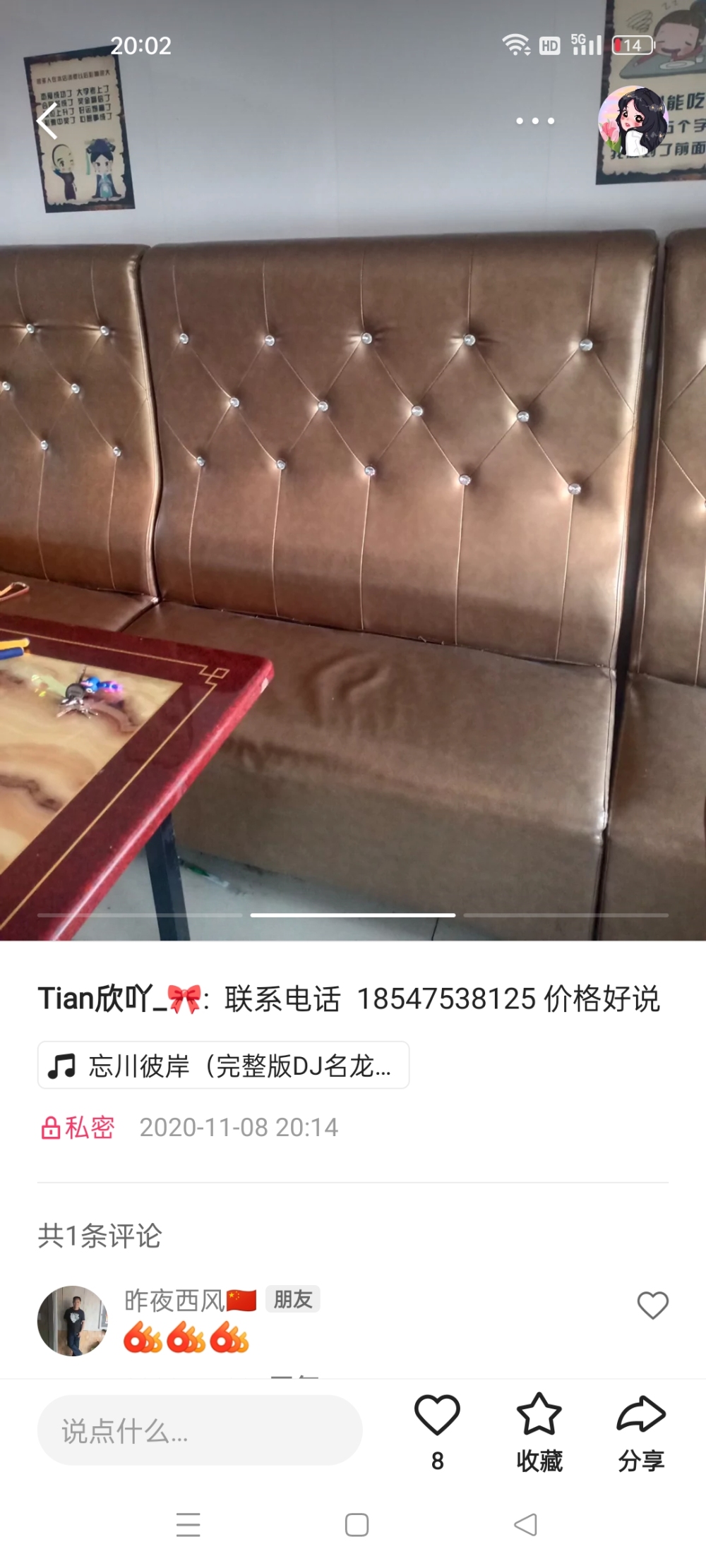The image size is (706, 1568).
Task: Like the comment from 昨夜西风
Action: point(652,1305)
